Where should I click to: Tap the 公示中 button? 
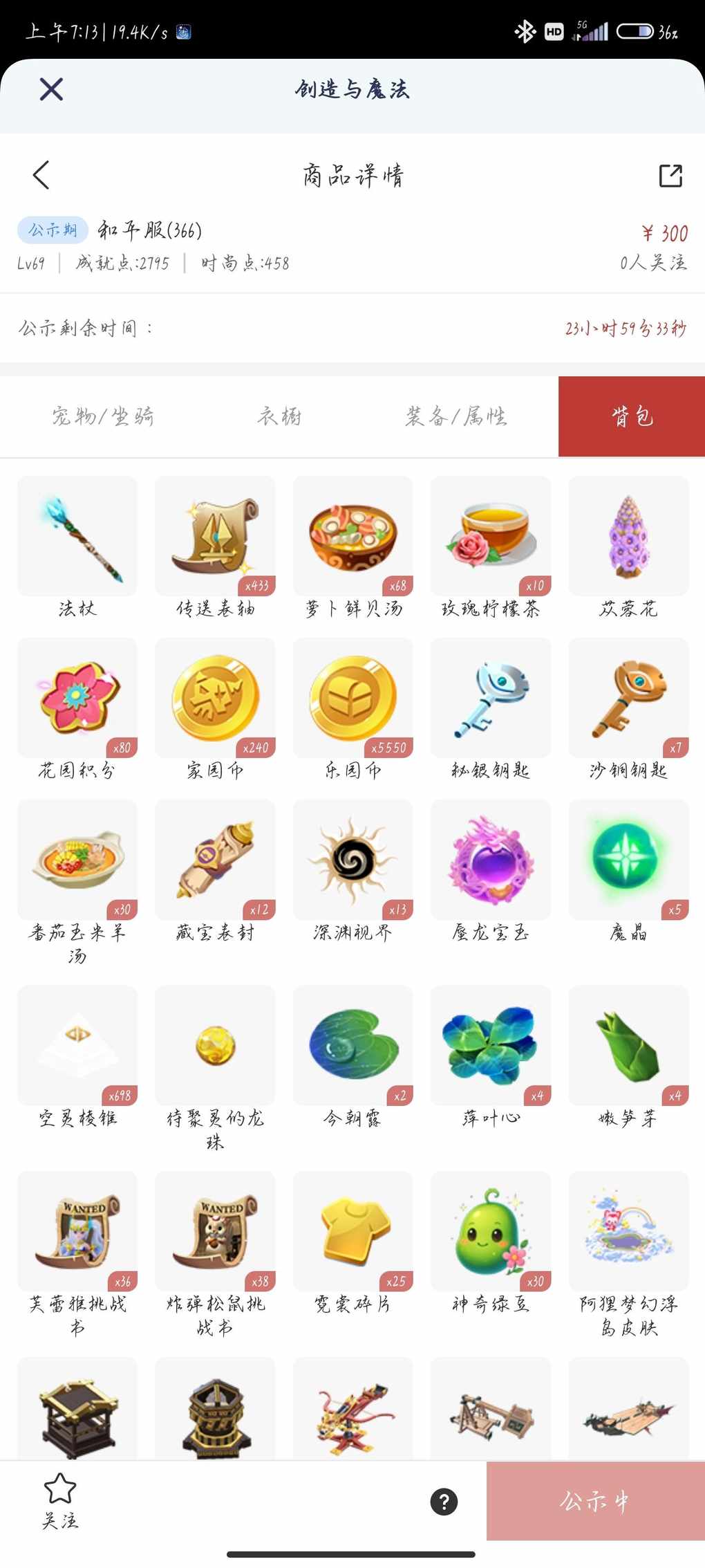pyautogui.click(x=595, y=1502)
